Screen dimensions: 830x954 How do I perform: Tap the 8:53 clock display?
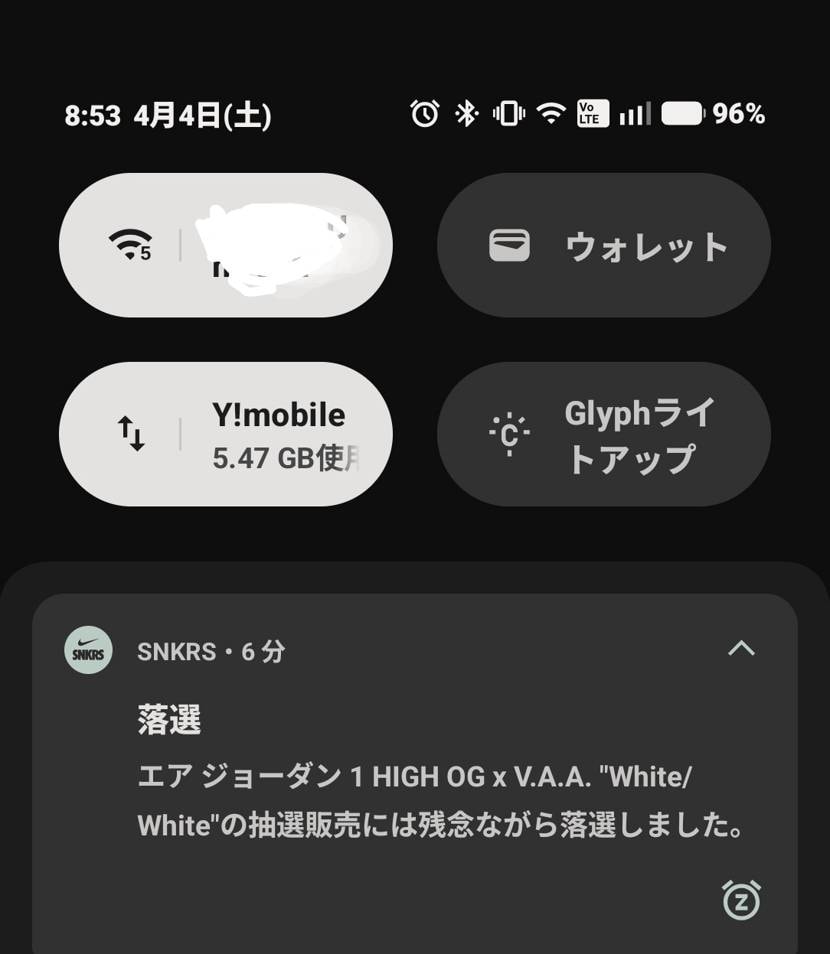pos(91,114)
